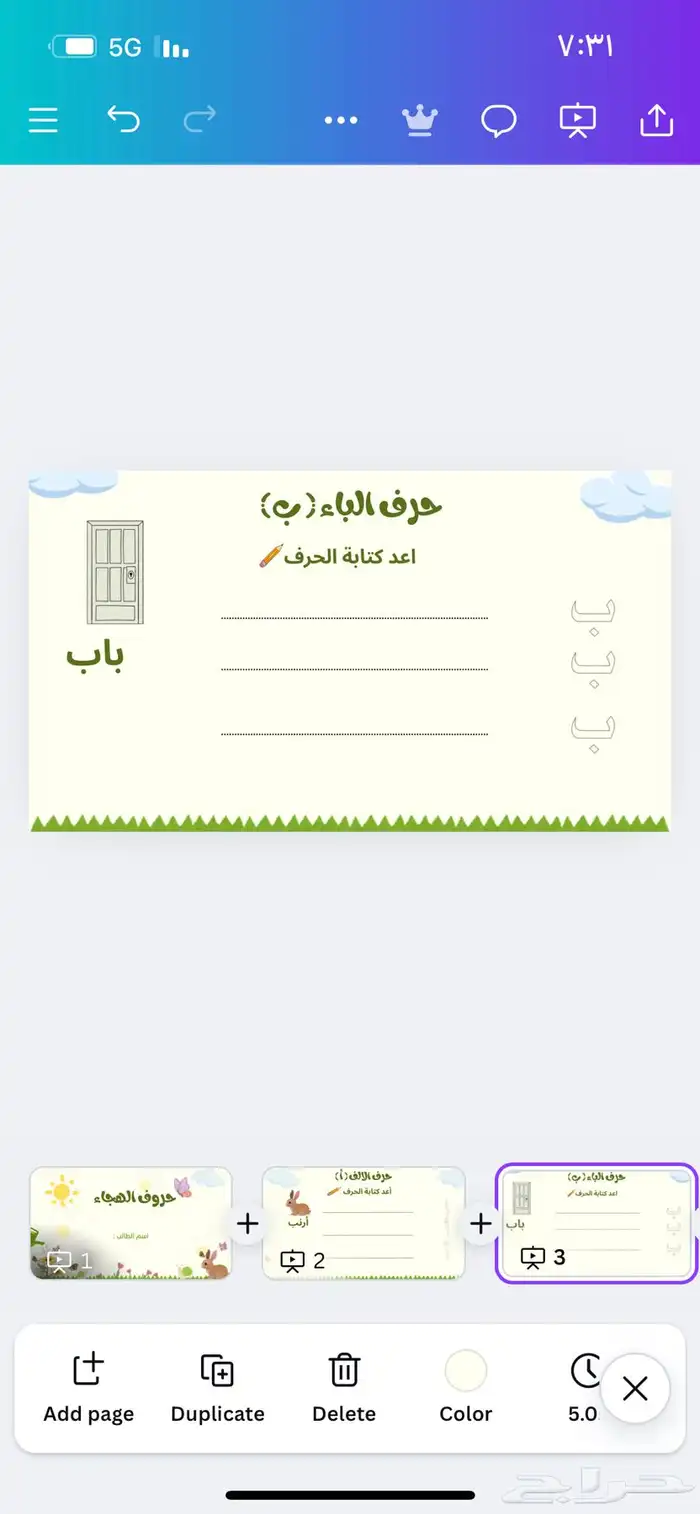Tap the slide canvas to edit it

(x=350, y=650)
